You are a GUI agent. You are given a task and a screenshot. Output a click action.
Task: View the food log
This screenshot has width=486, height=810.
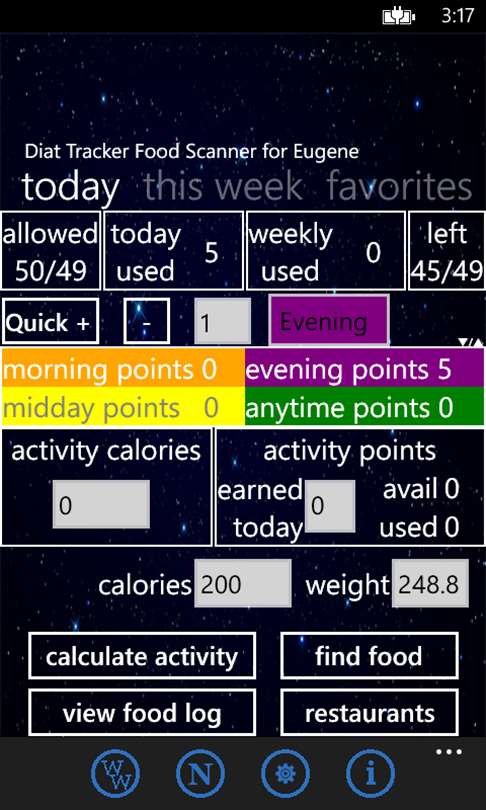(142, 712)
